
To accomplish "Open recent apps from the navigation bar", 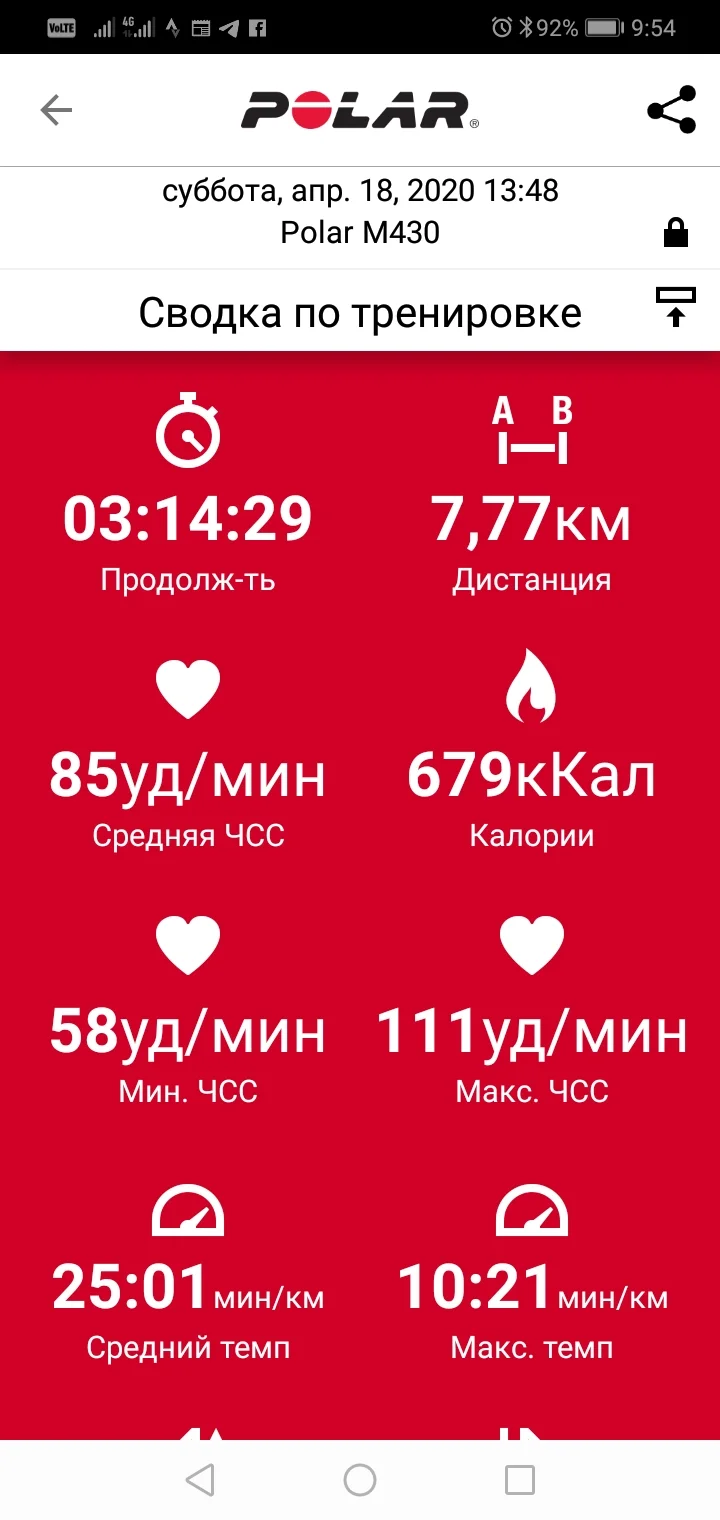I will 520,1479.
